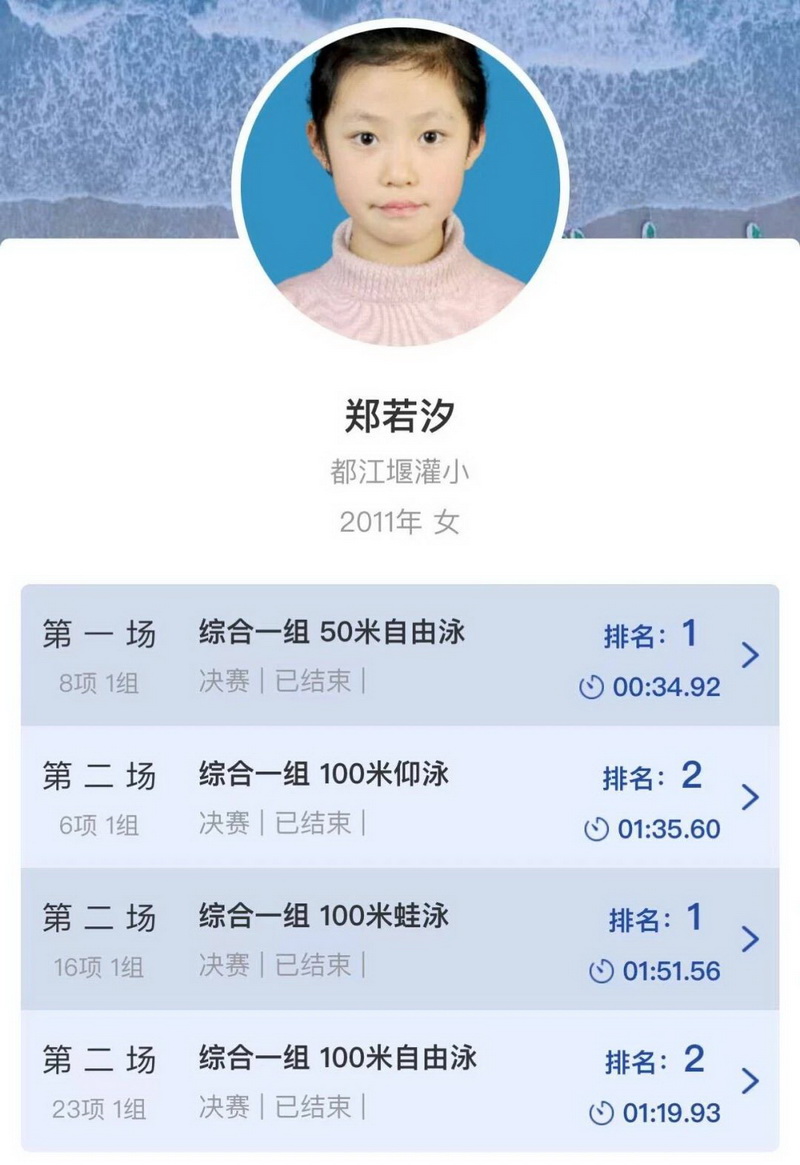Select the 100米蛙泳 result row

click(x=400, y=939)
